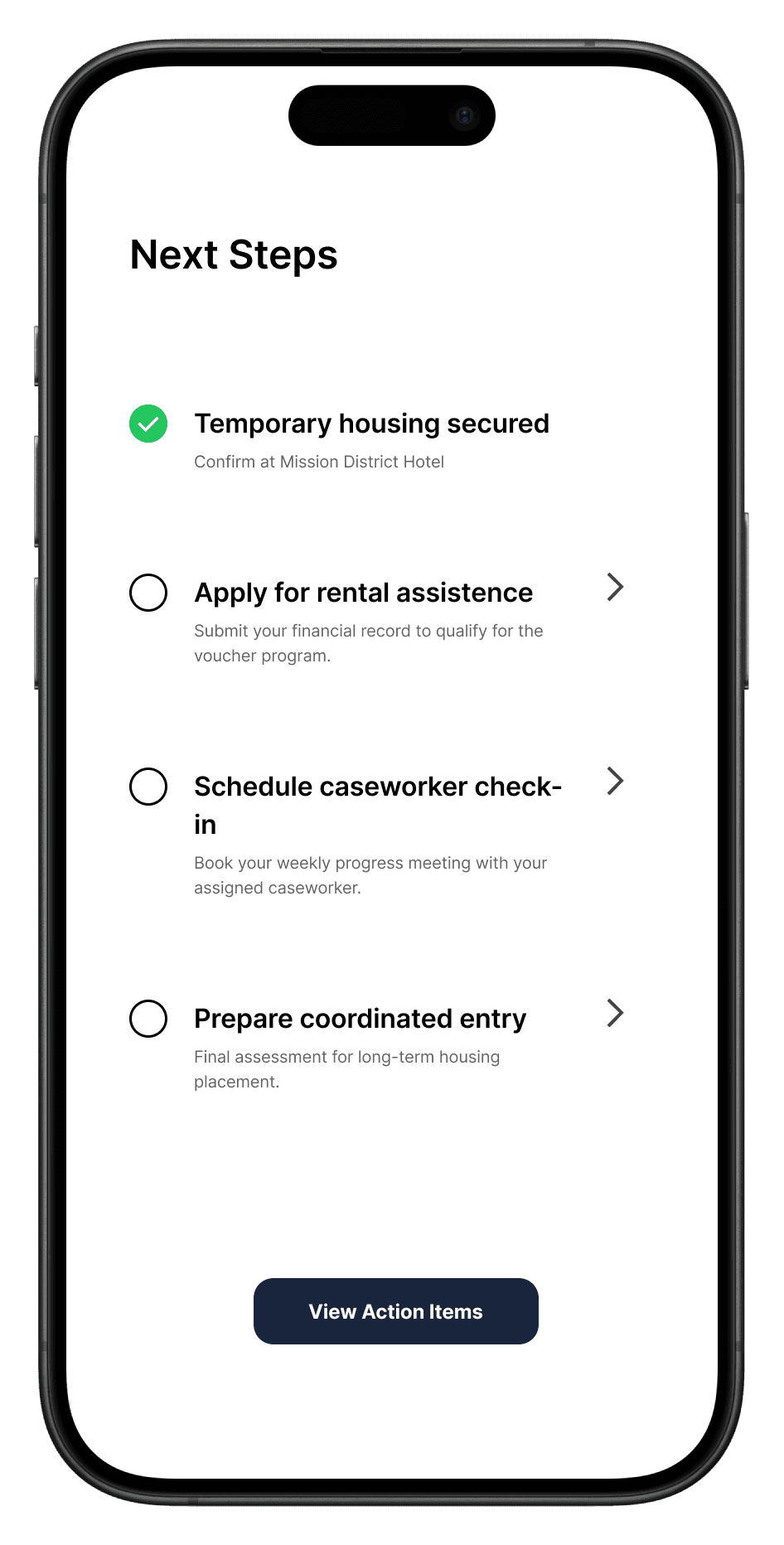
Task: Open Schedule caseworker check-in step
Action: pyautogui.click(x=614, y=781)
